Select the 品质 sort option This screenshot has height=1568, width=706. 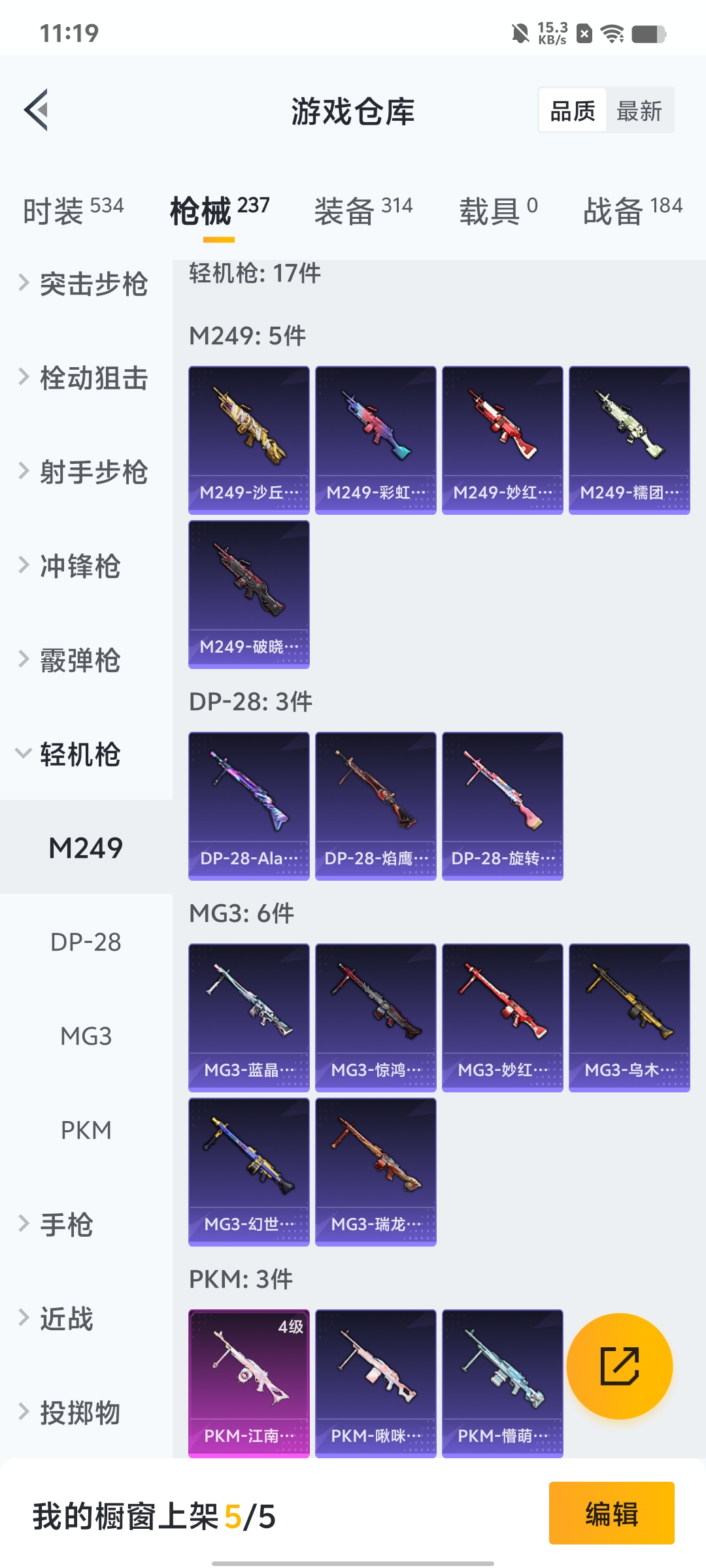coord(573,111)
